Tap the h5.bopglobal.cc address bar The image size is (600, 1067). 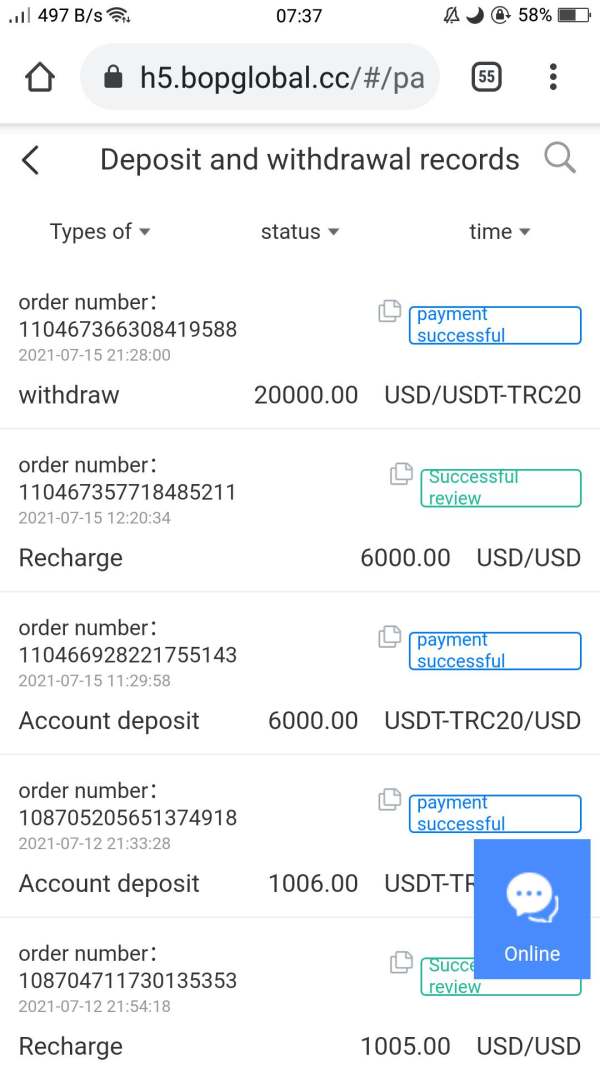click(260, 77)
